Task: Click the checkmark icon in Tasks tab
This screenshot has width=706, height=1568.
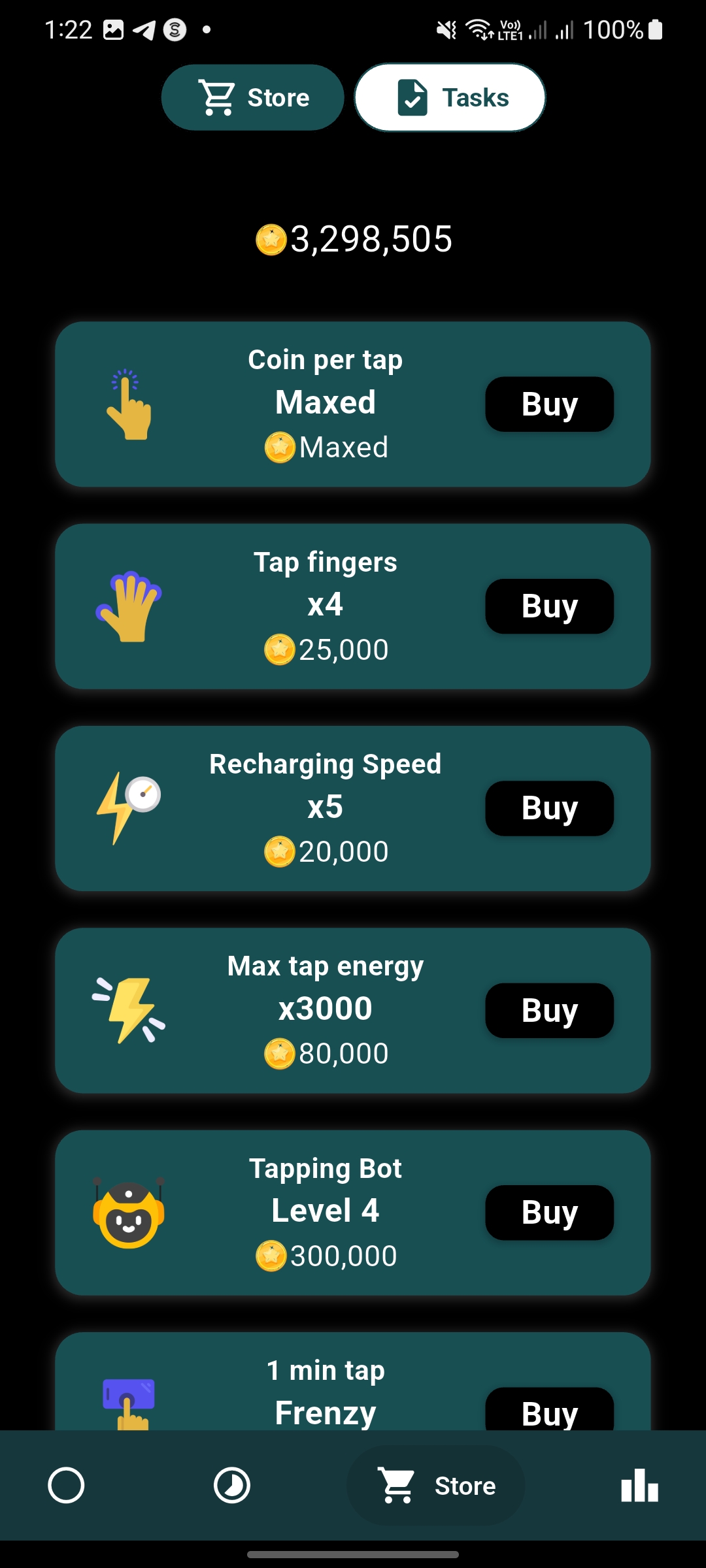Action: 411,97
